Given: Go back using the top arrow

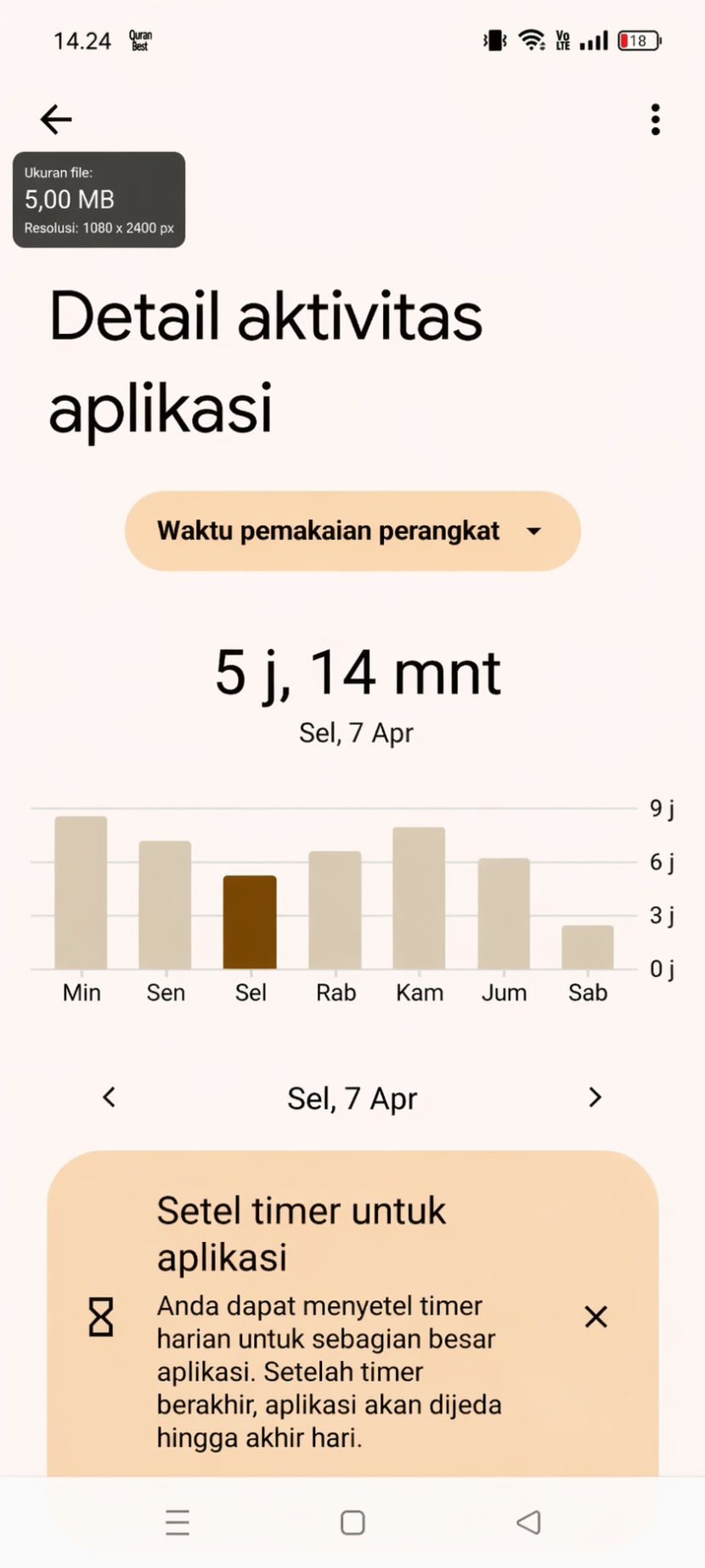Looking at the screenshot, I should pyautogui.click(x=56, y=120).
